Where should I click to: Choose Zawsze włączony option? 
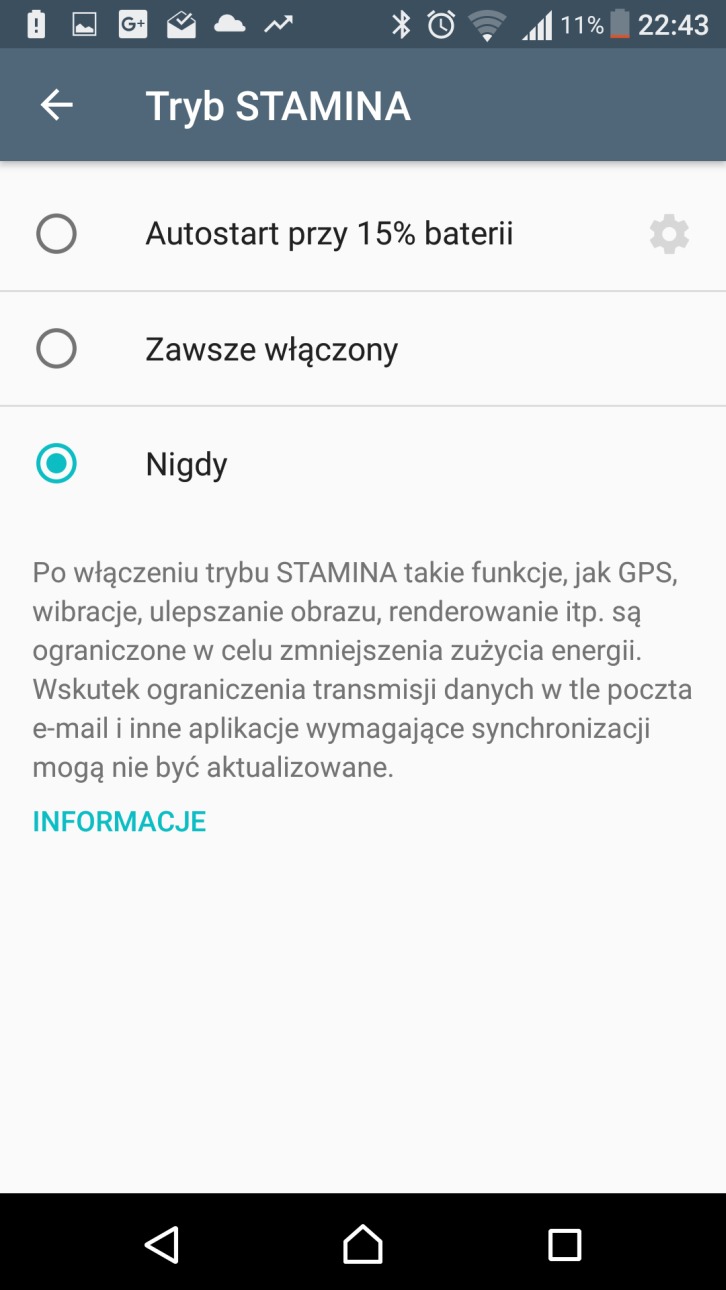(56, 350)
